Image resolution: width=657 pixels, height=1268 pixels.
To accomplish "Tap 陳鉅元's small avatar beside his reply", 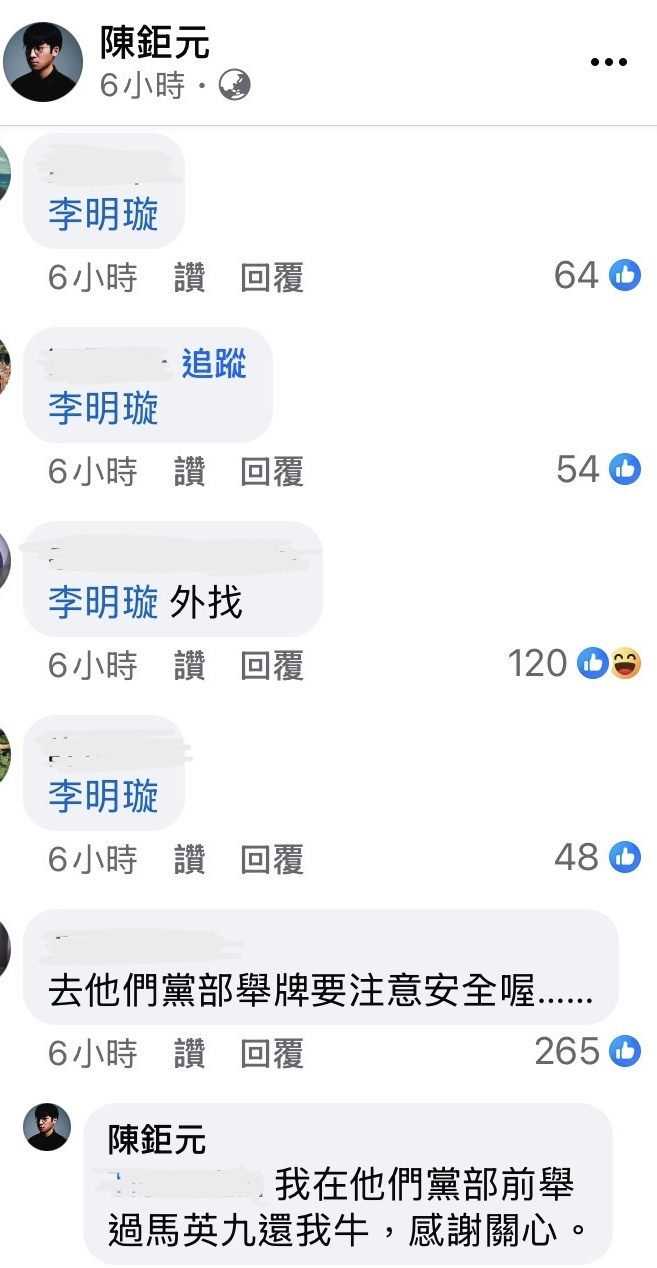I will click(47, 1127).
